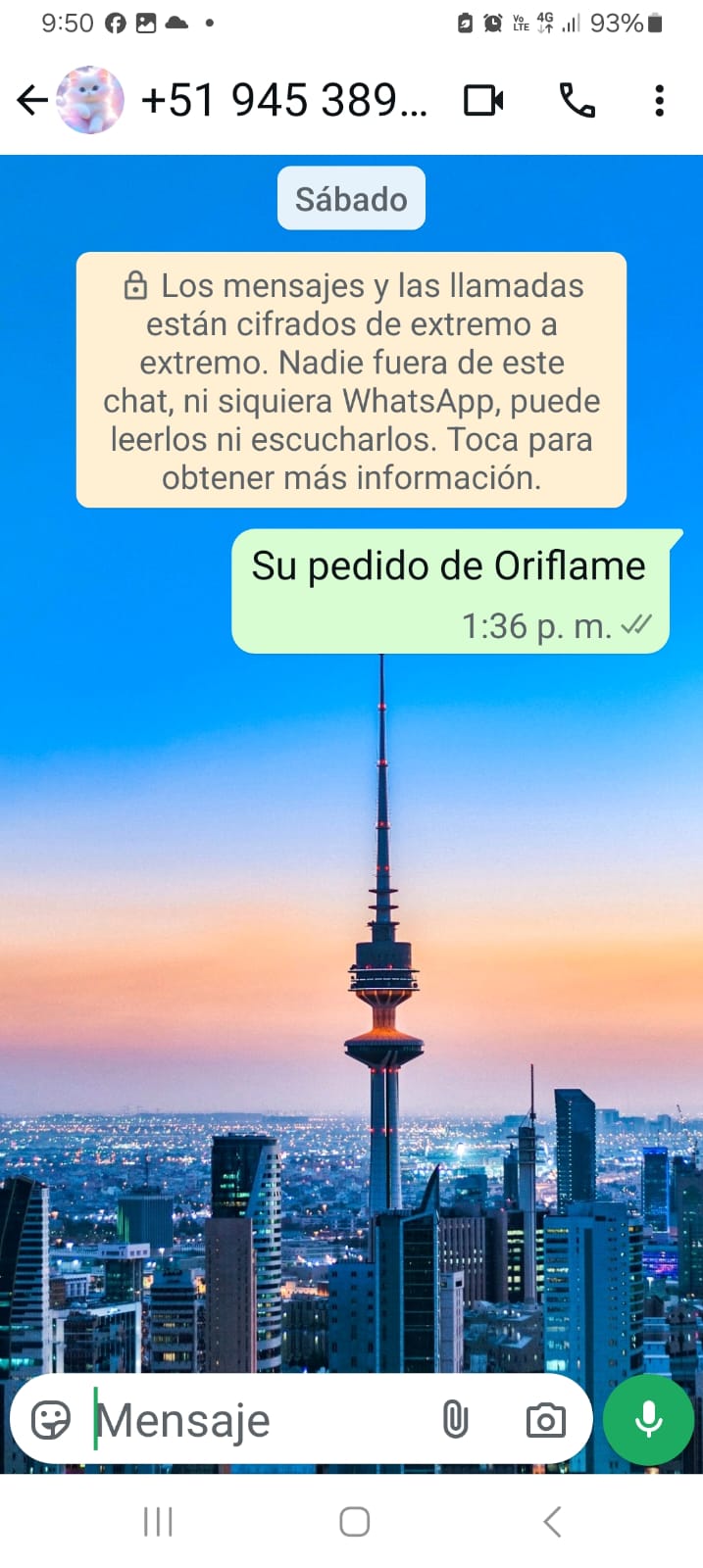Tap the green microphone voice message button
Viewport: 703px width, 1568px height.
pos(648,1419)
